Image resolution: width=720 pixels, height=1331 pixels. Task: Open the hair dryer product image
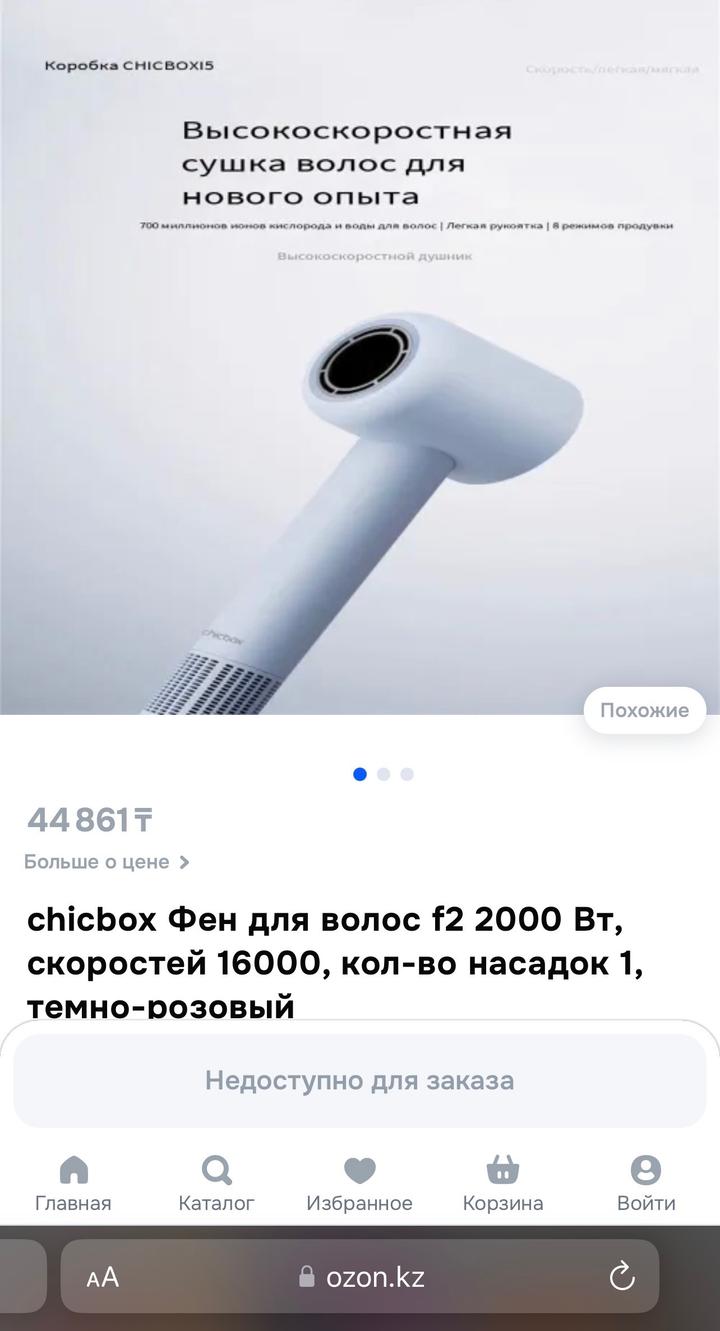coord(360,400)
